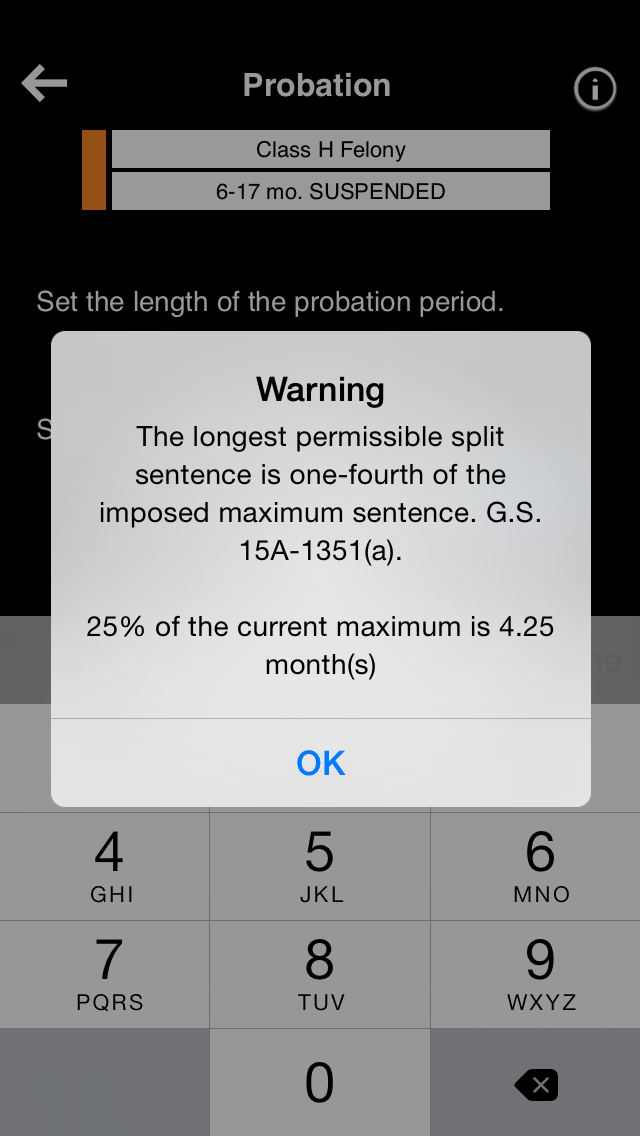Go back using the arrow icon

point(44,84)
